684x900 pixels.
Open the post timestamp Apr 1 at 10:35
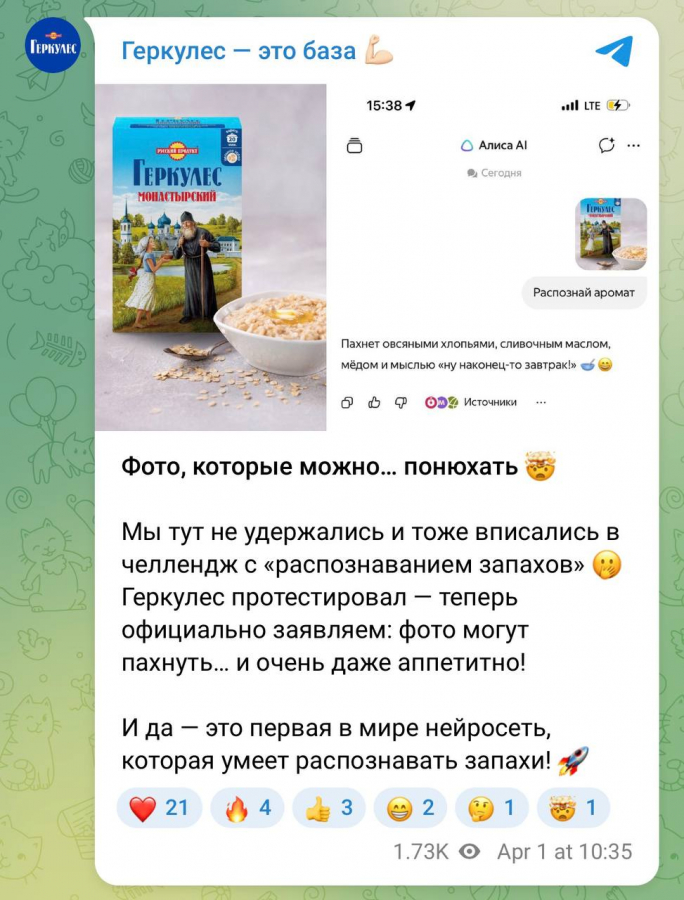[x=564, y=852]
